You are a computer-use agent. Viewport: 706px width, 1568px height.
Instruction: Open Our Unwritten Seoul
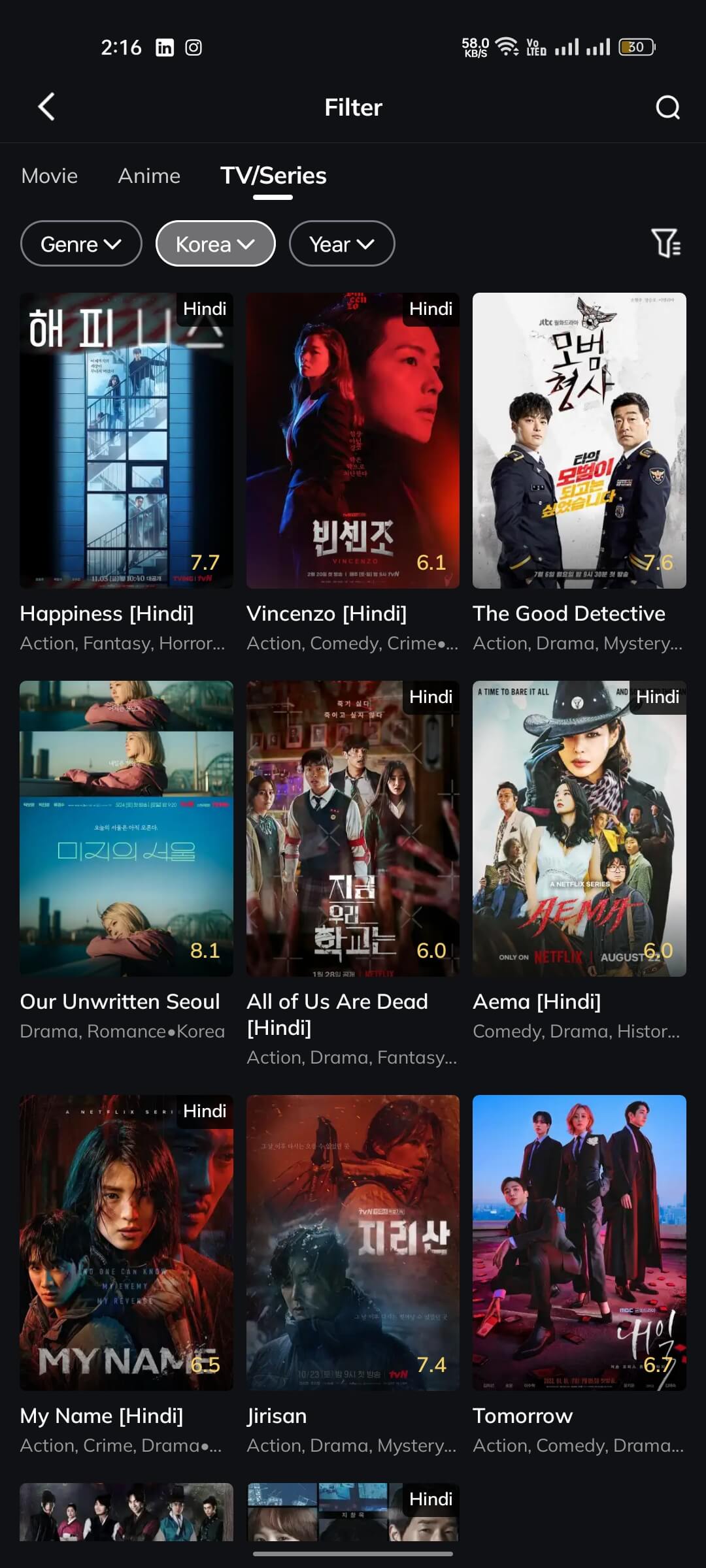(x=126, y=828)
